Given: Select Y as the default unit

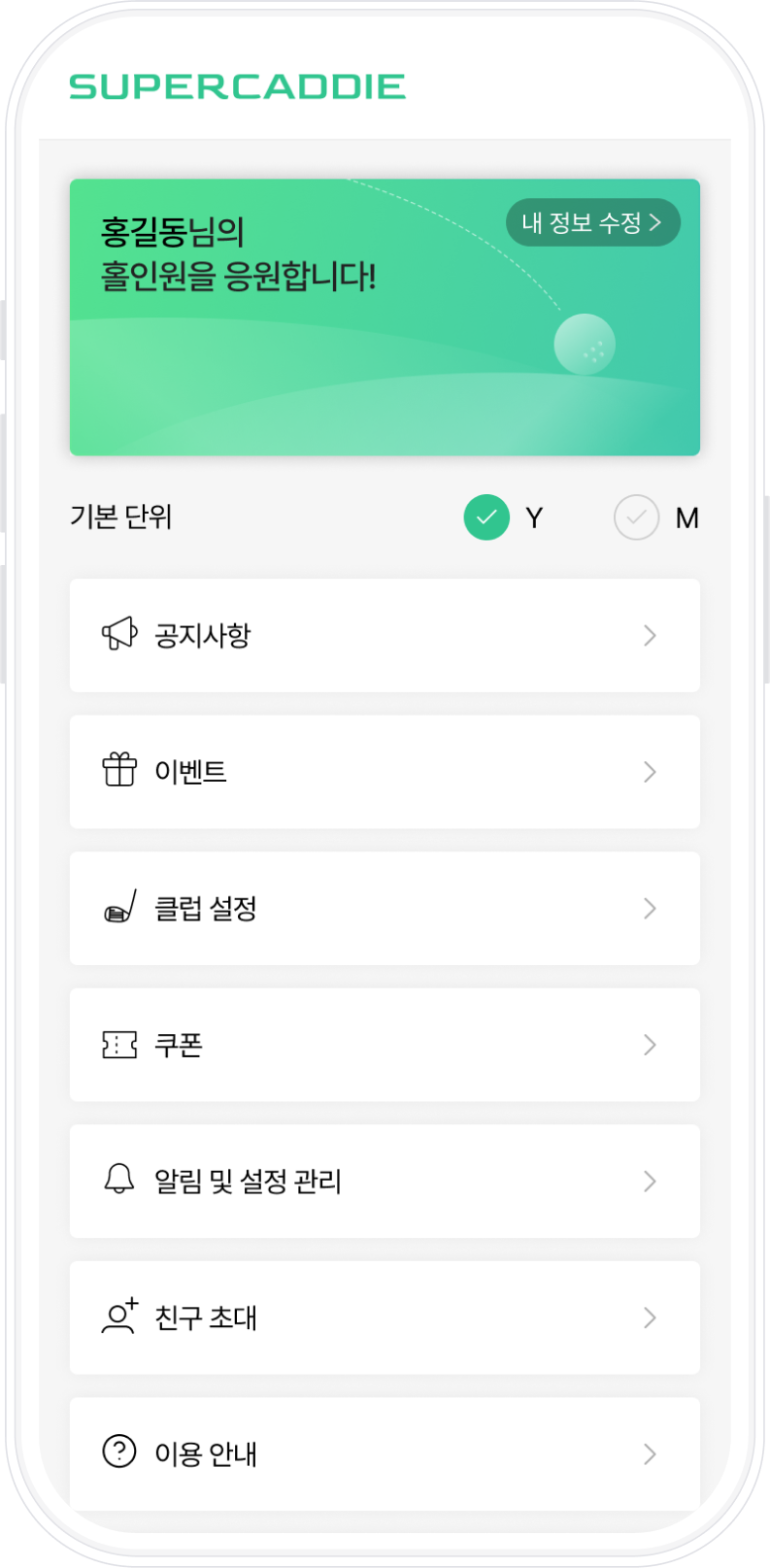Looking at the screenshot, I should (486, 517).
